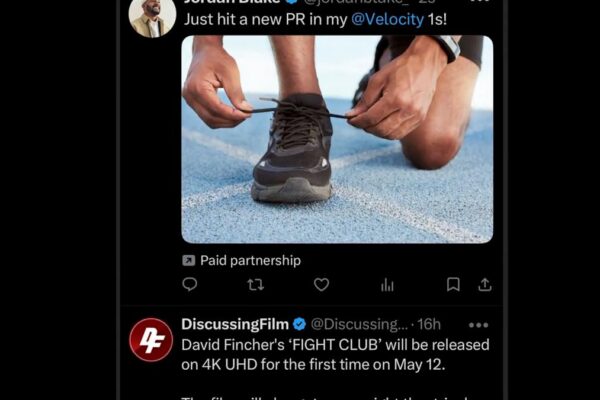
Task: Open the overflow menu on DiscussingFilm's post
Action: point(479,325)
